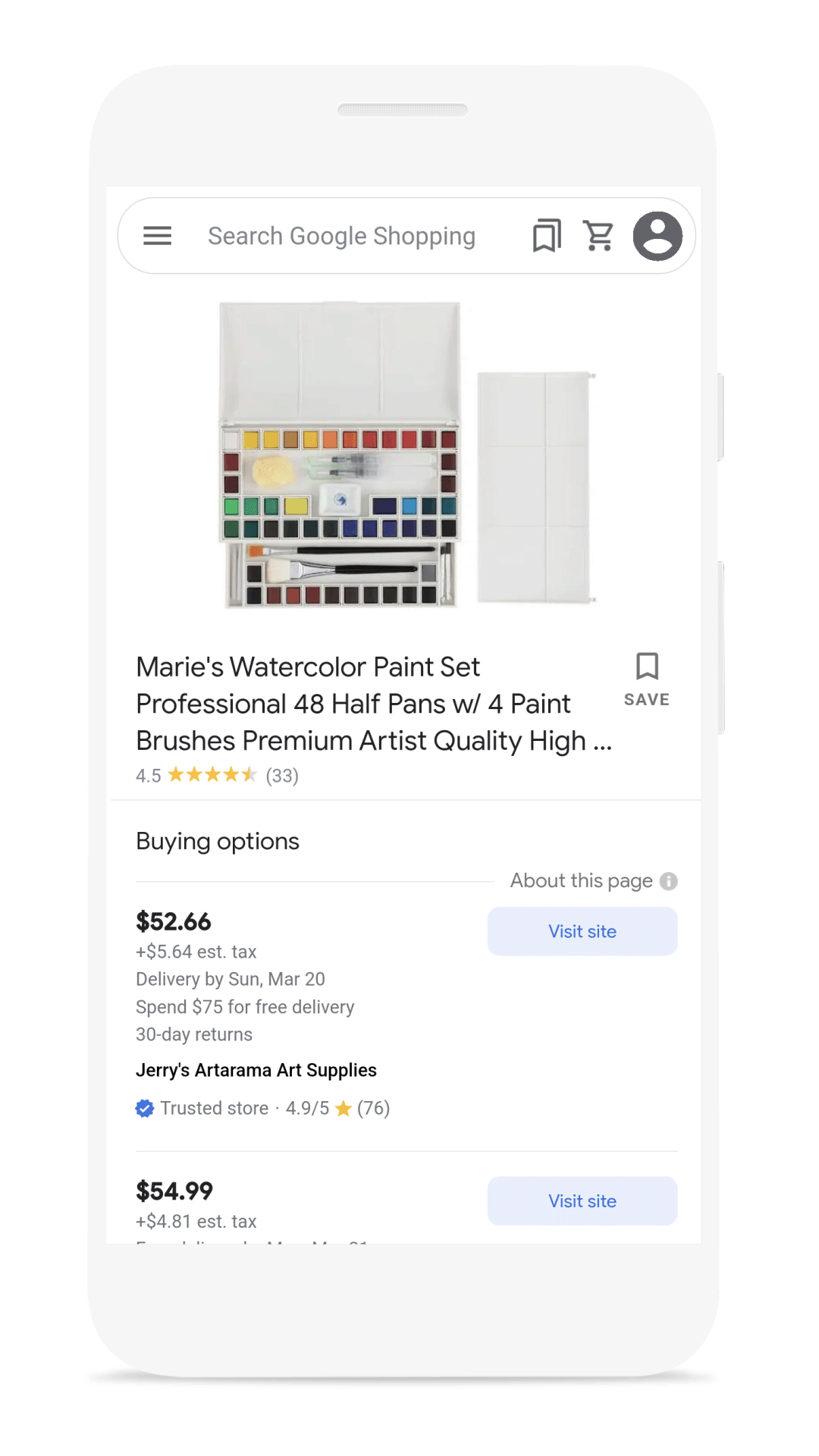This screenshot has height=1456, width=819.
Task: Tap the Search Google Shopping field
Action: pyautogui.click(x=341, y=236)
